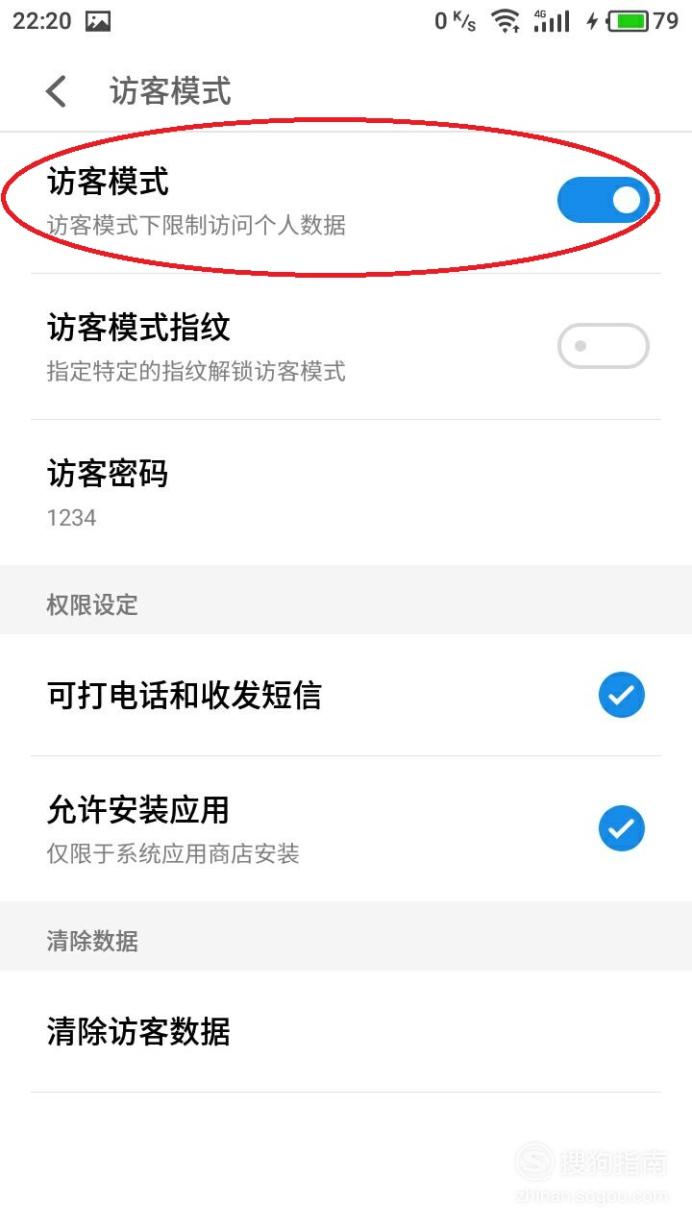The width and height of the screenshot is (692, 1230).
Task: Uncheck 可打电话和收发短信
Action: point(622,695)
